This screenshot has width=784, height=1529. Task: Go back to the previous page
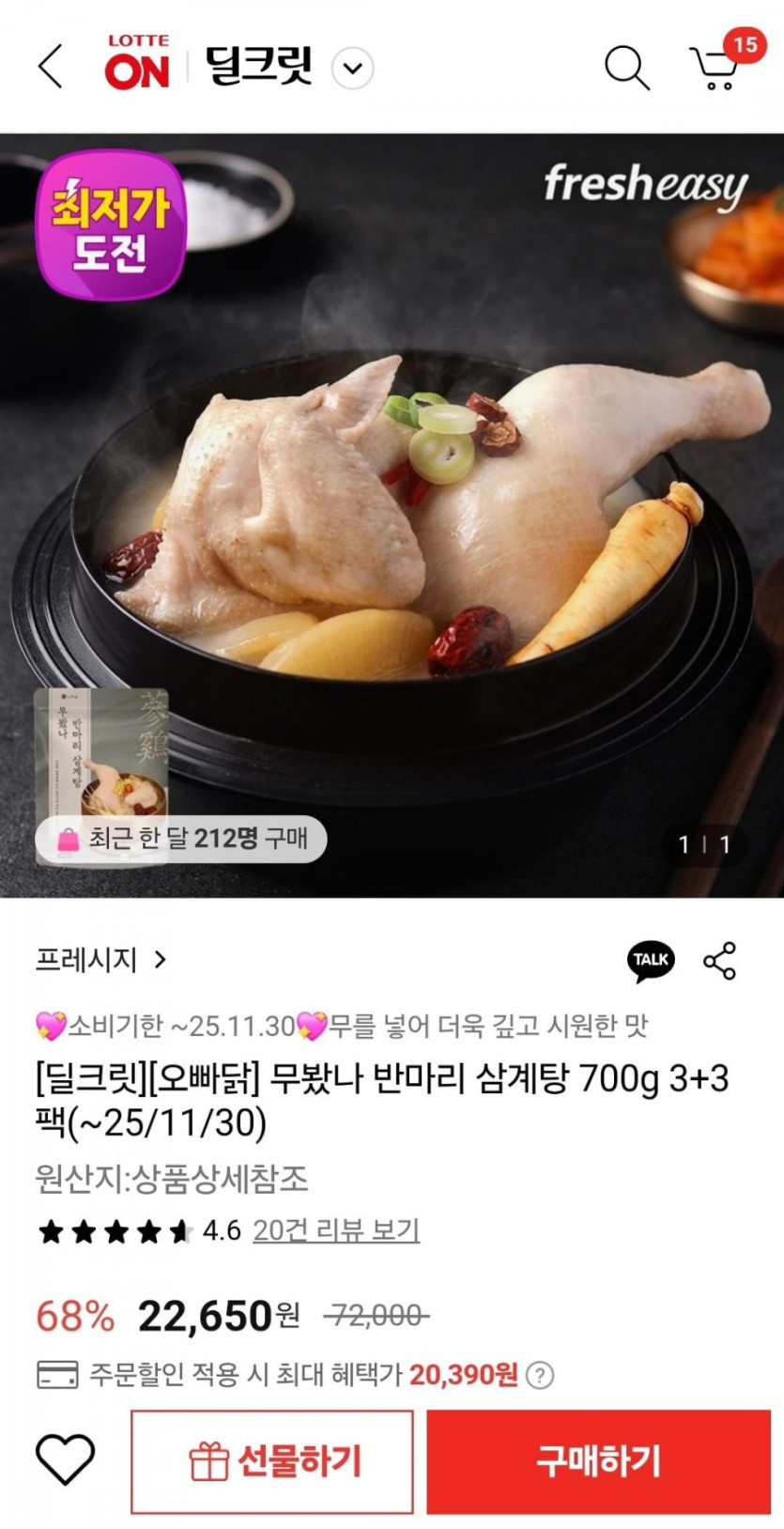(51, 67)
